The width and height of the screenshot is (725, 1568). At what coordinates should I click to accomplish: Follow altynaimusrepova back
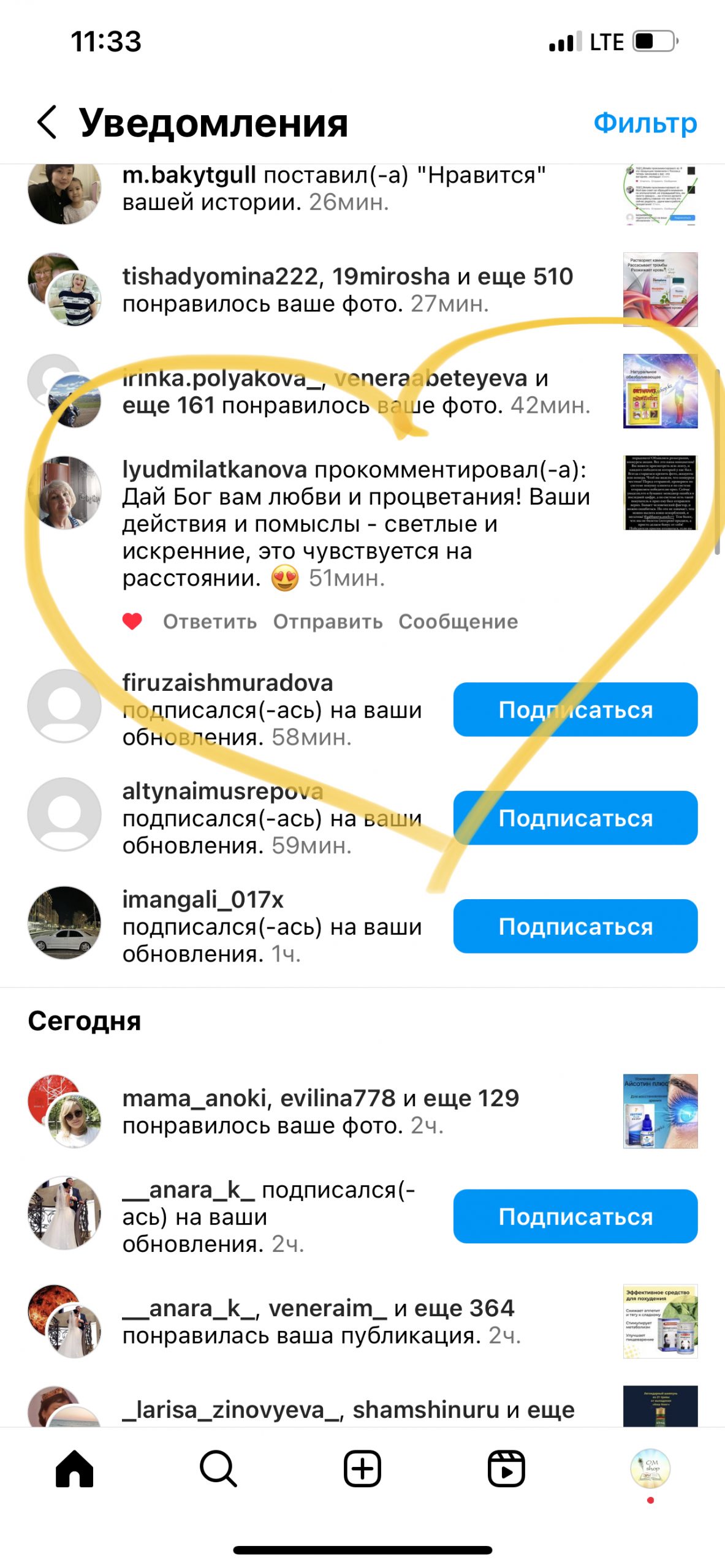[575, 818]
